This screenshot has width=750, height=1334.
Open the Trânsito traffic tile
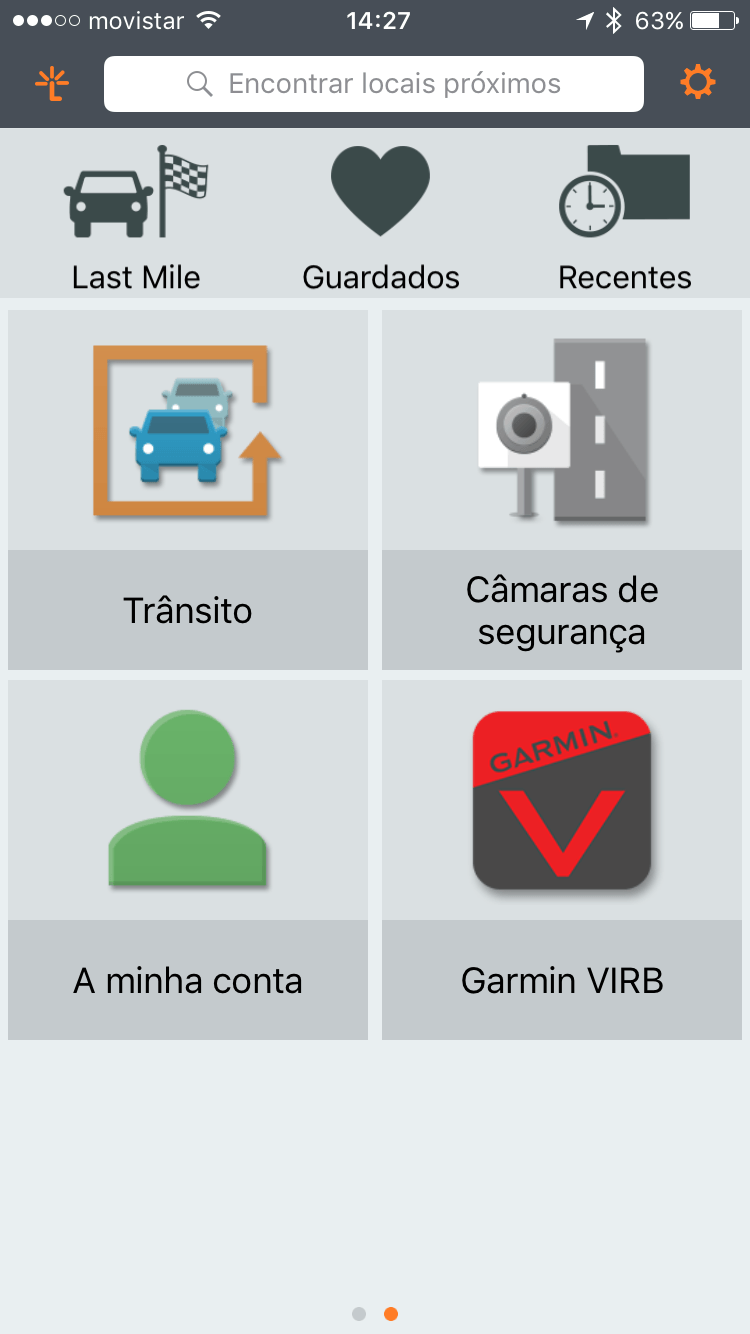188,490
